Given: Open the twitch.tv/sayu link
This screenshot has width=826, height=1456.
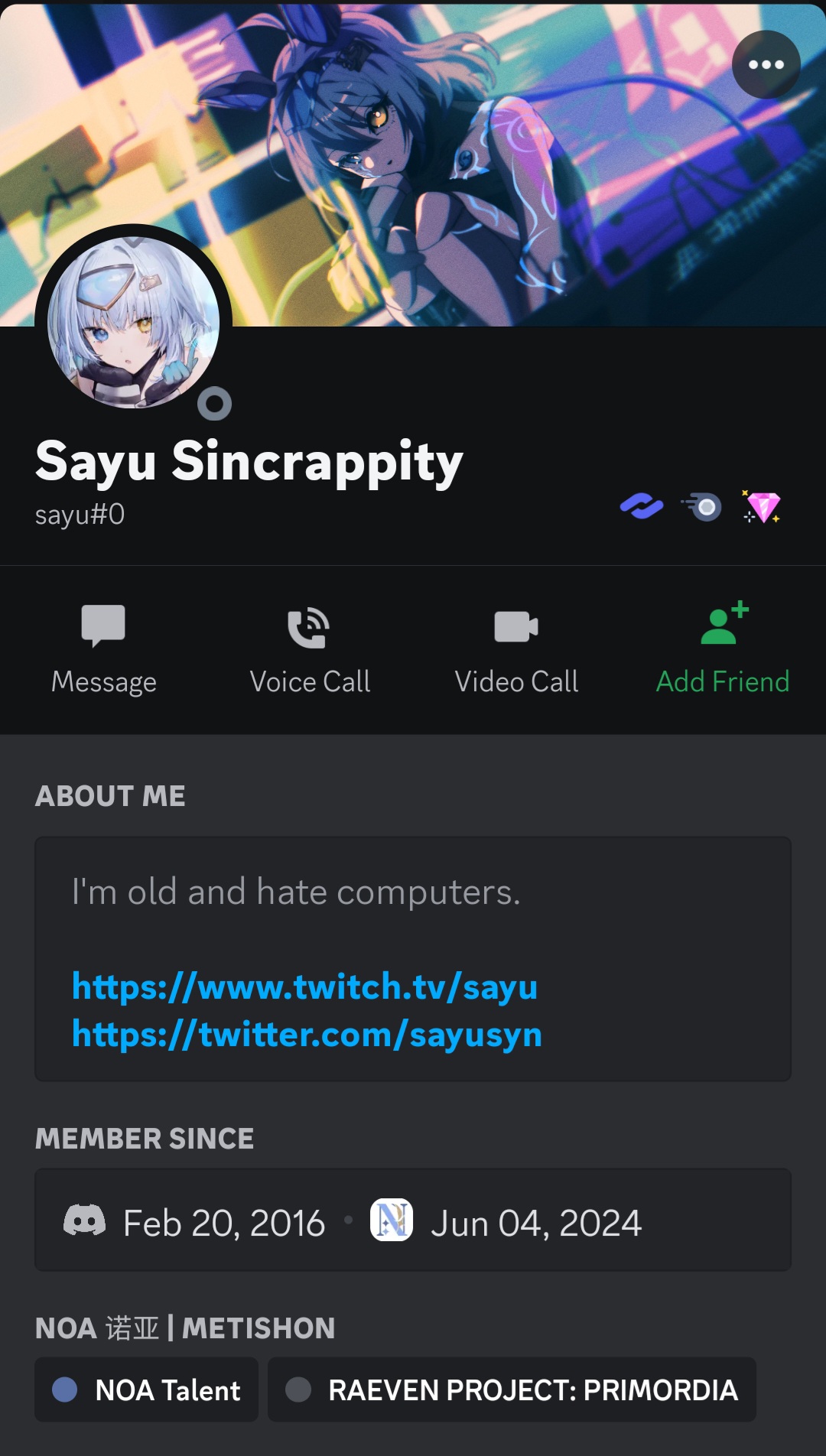Looking at the screenshot, I should point(304,986).
